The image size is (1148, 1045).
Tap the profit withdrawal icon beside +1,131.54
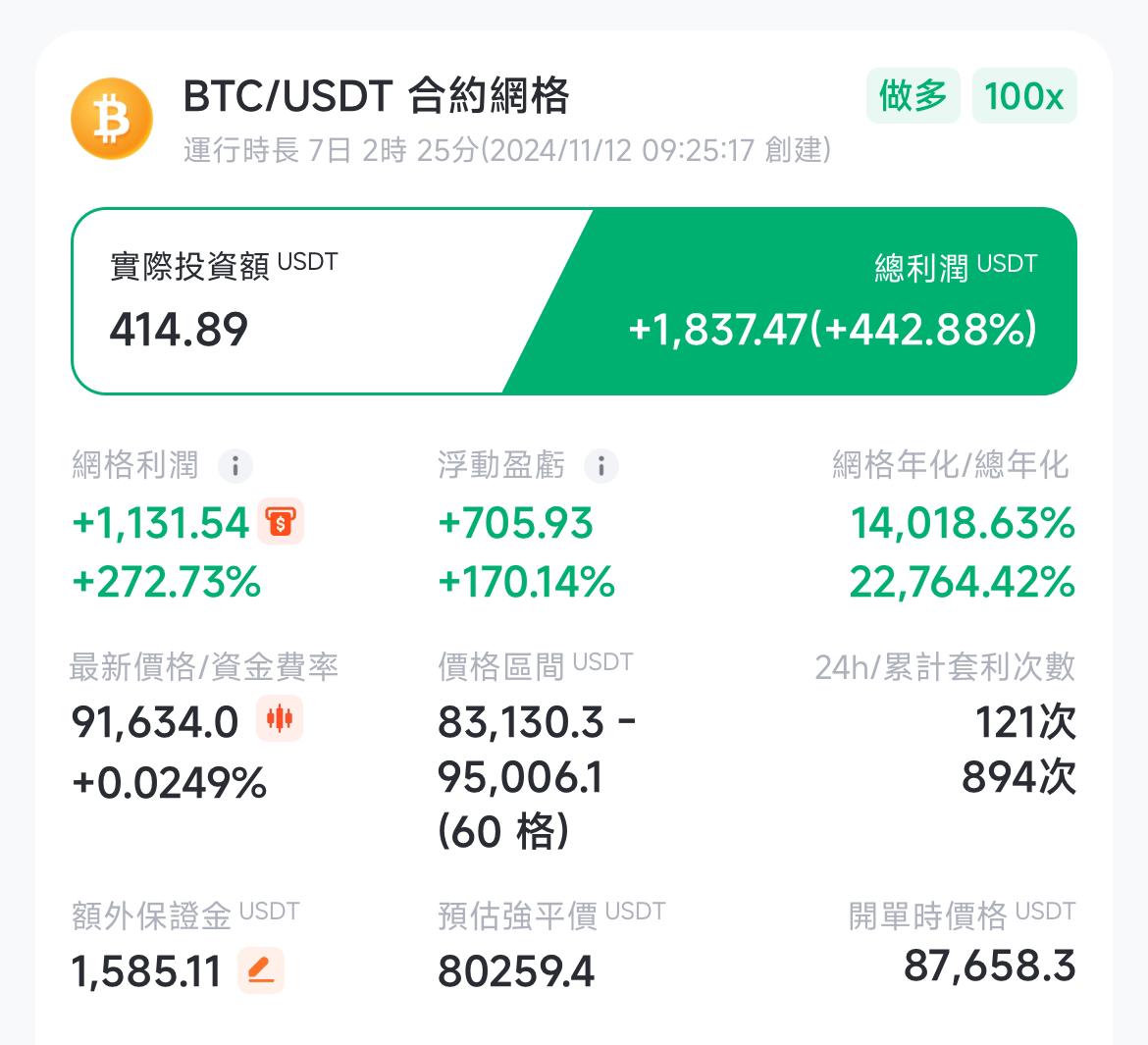pos(281,522)
